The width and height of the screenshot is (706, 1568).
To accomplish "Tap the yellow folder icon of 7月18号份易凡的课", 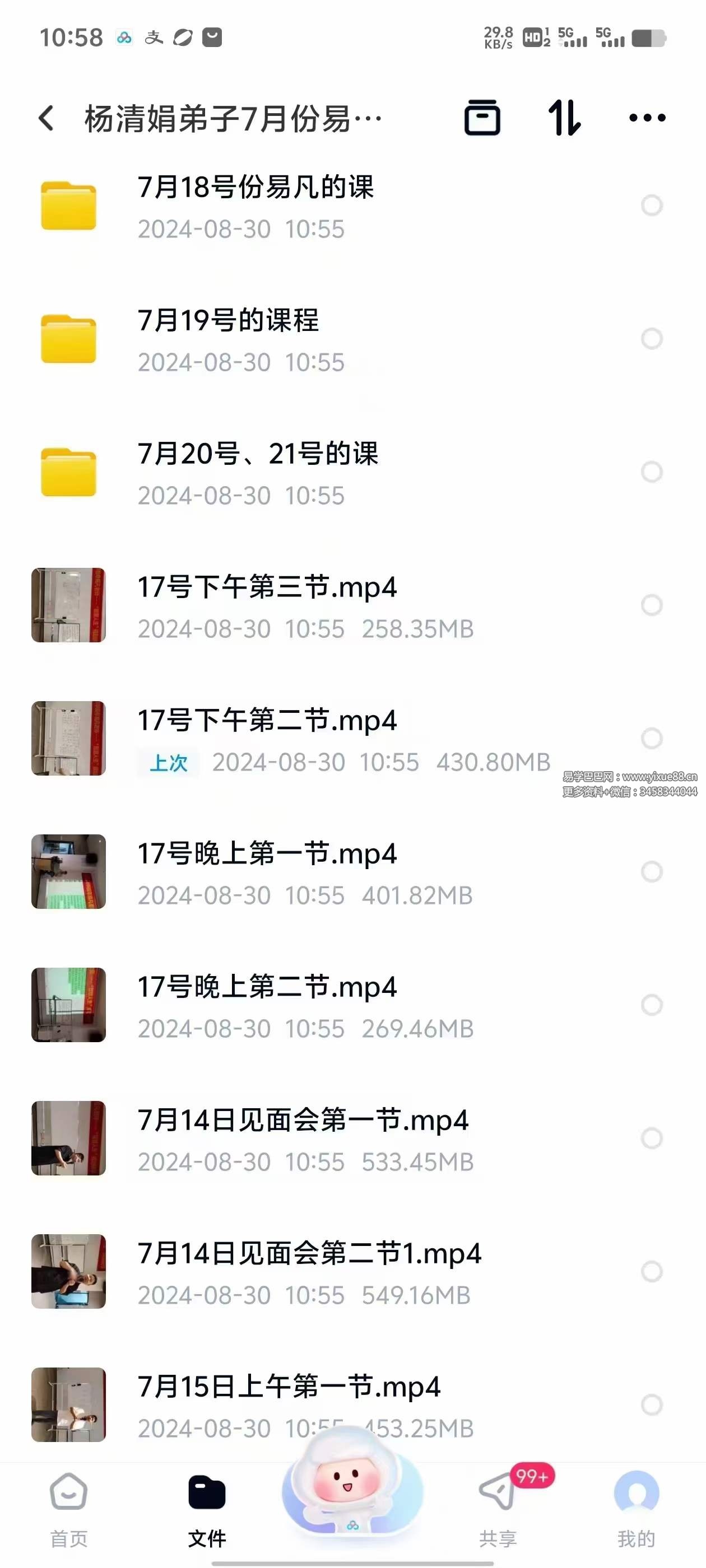I will click(68, 205).
